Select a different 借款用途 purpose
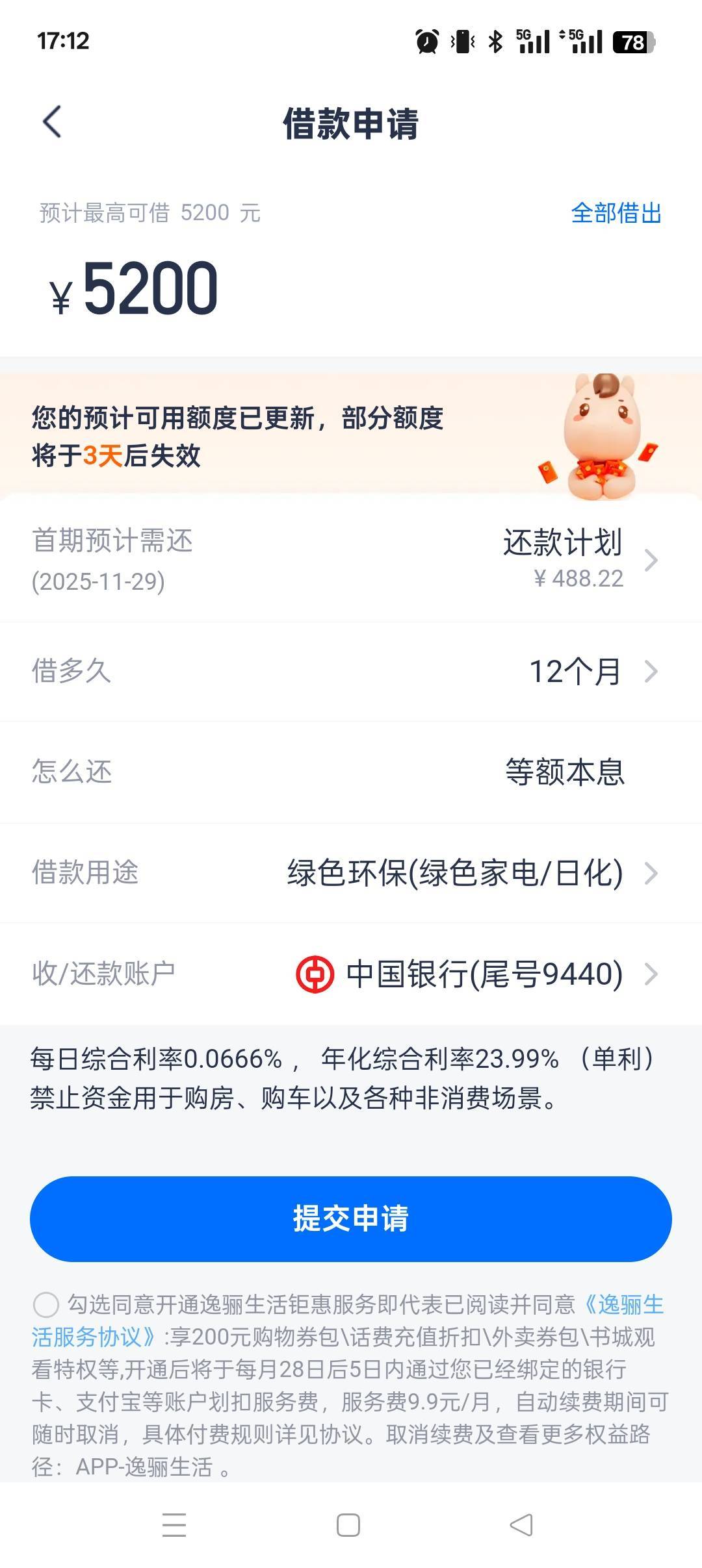This screenshot has width=702, height=1568. pos(351,872)
